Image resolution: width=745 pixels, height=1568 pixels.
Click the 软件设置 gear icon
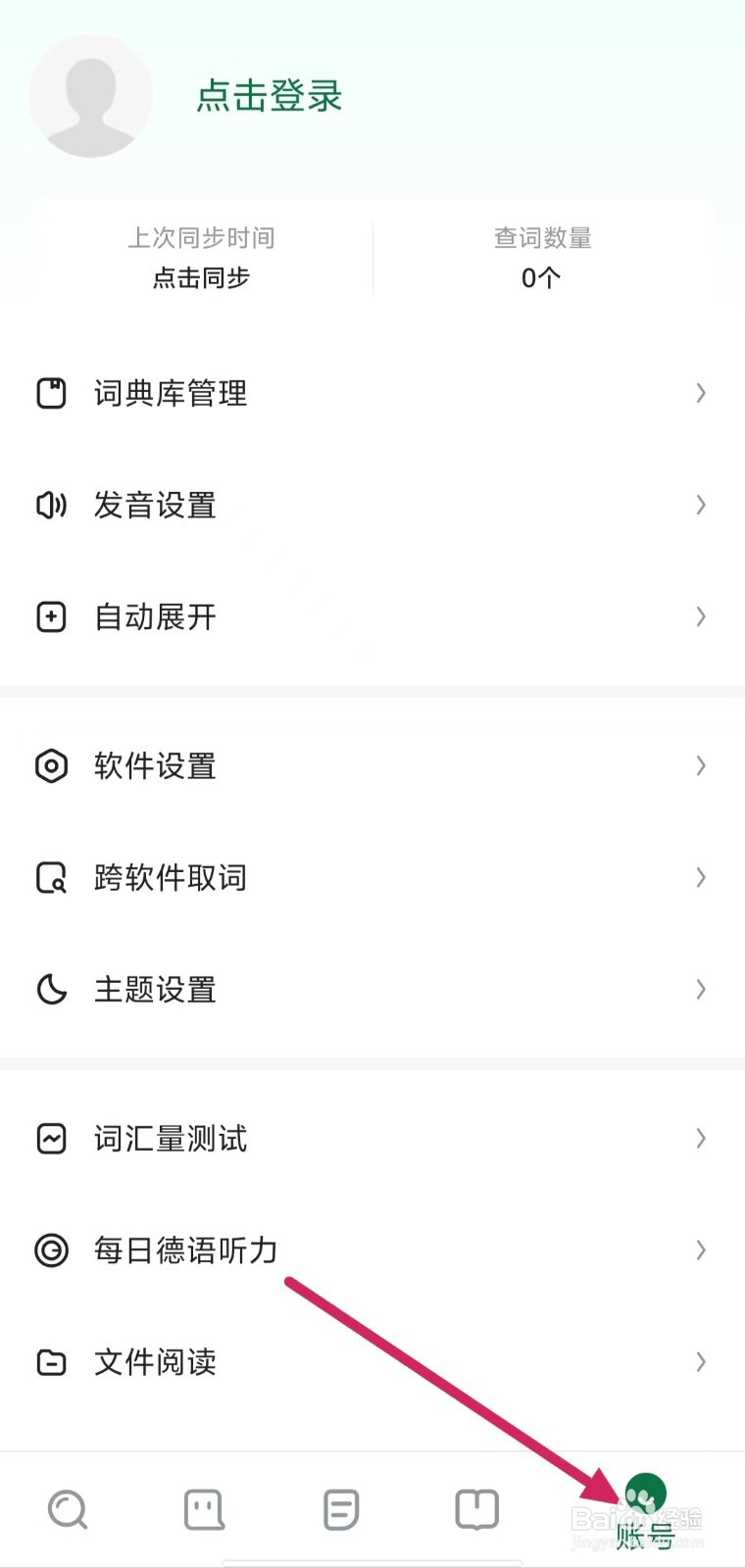tap(51, 765)
